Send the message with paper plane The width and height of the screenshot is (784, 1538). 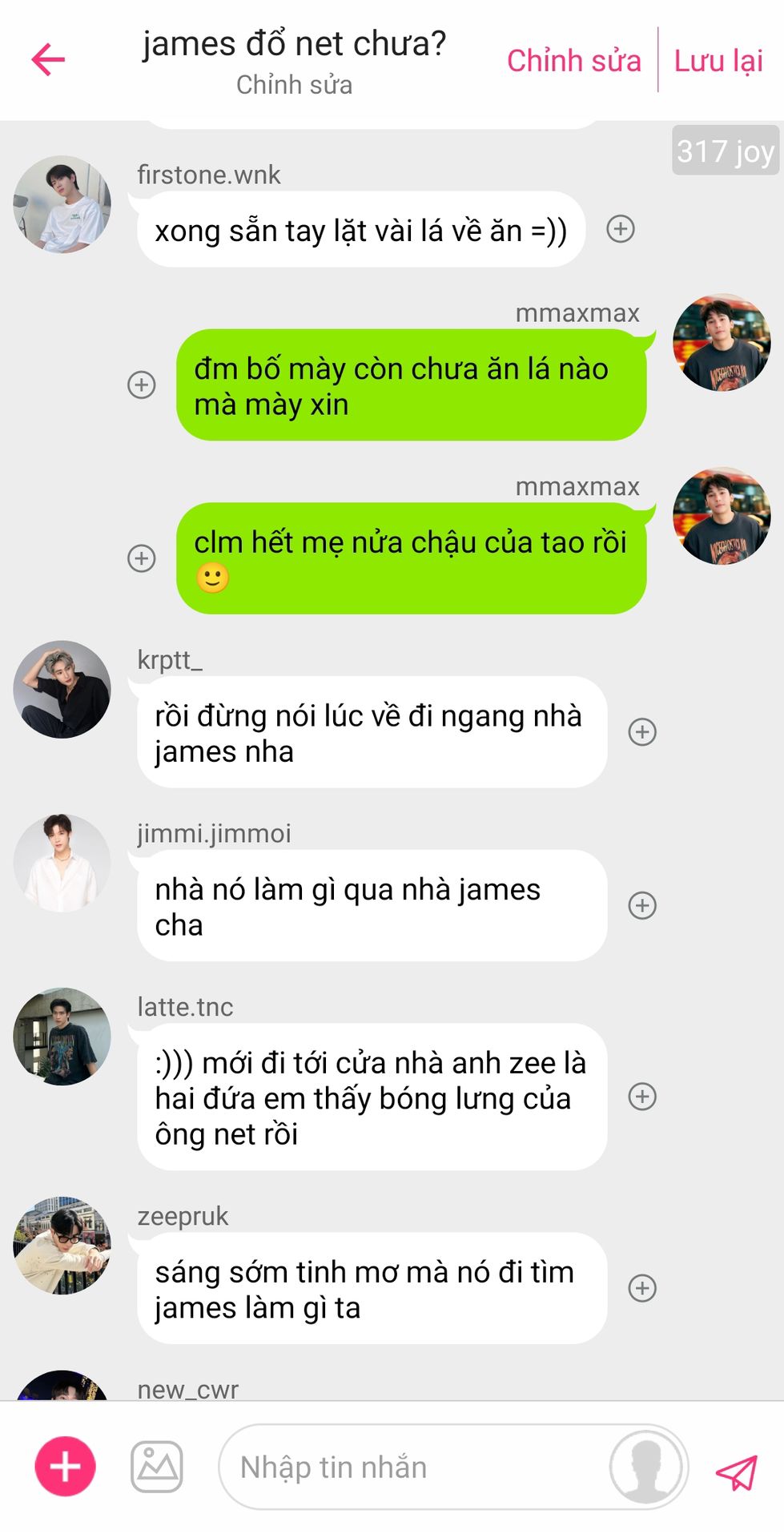click(736, 1472)
